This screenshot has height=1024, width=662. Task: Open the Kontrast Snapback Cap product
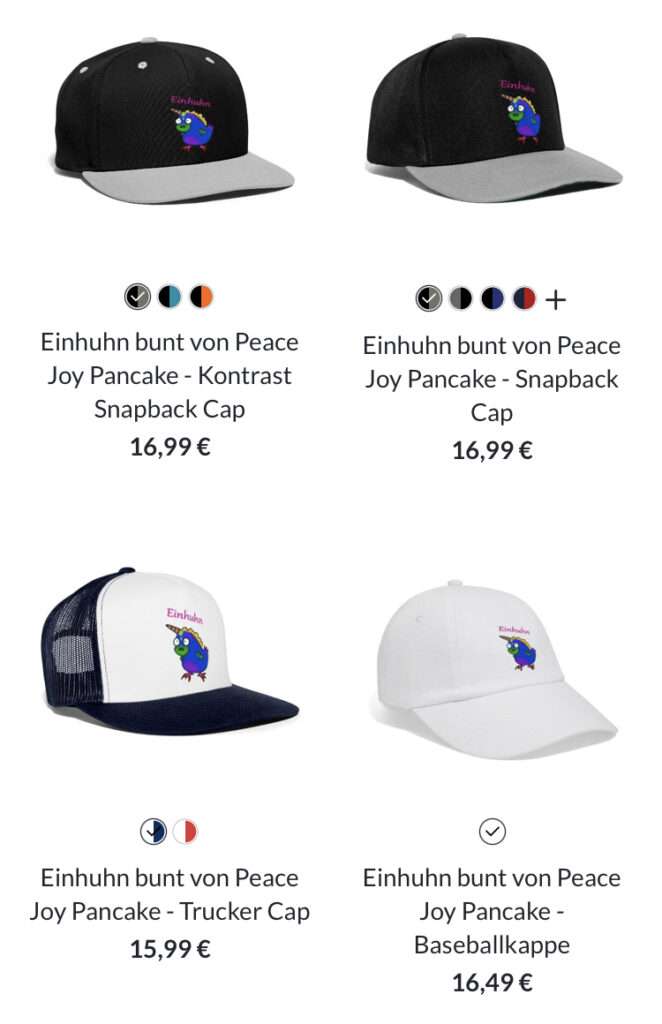coord(169,375)
